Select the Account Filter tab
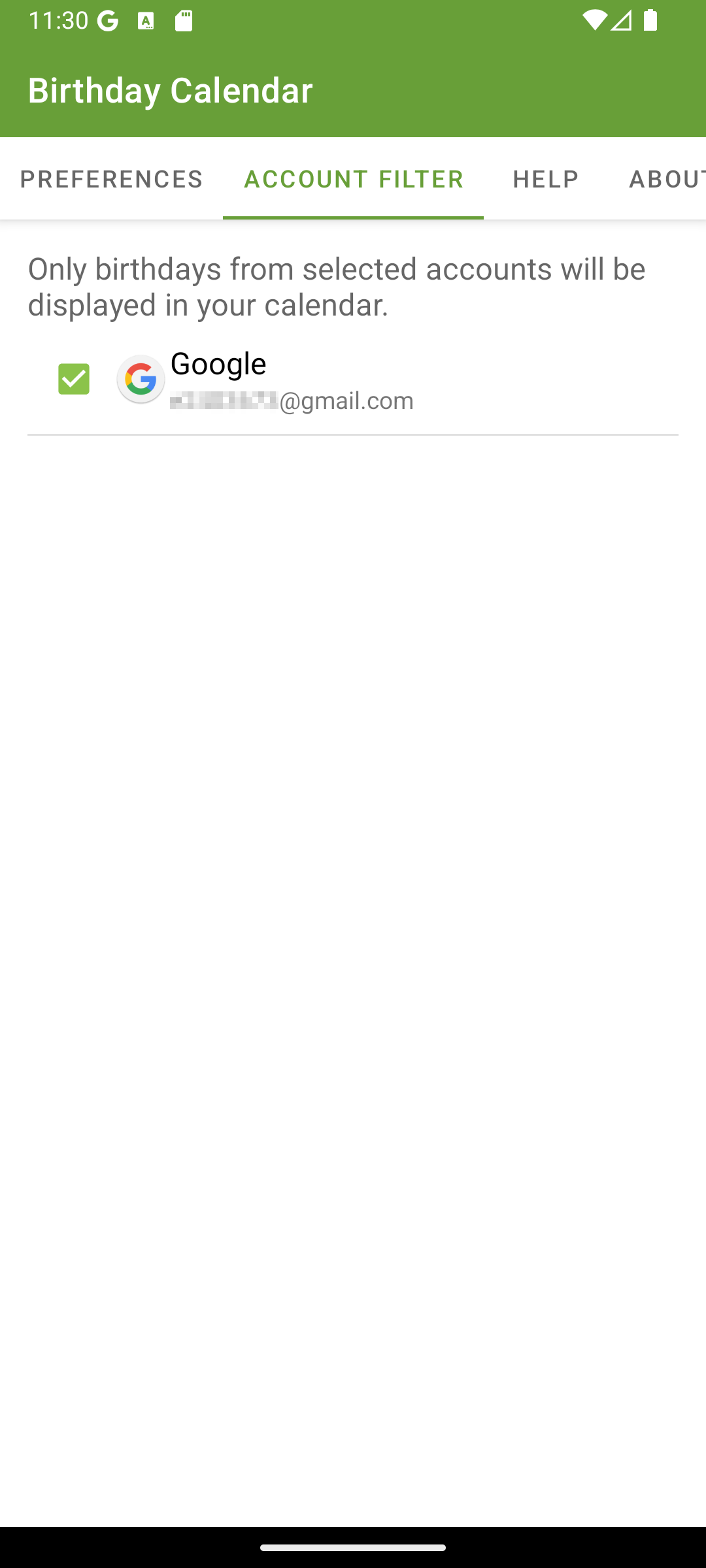 tap(353, 179)
